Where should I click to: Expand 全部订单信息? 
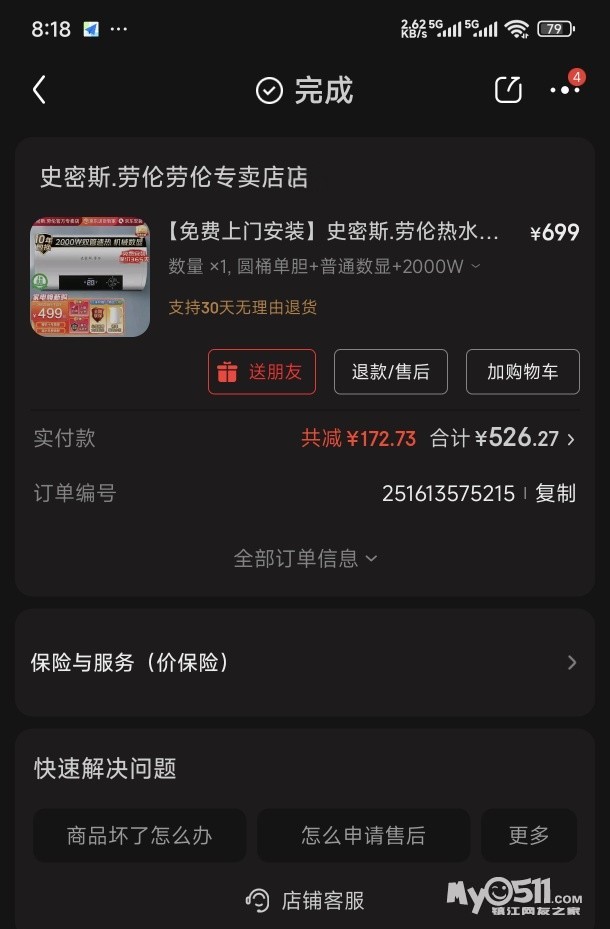pos(305,558)
